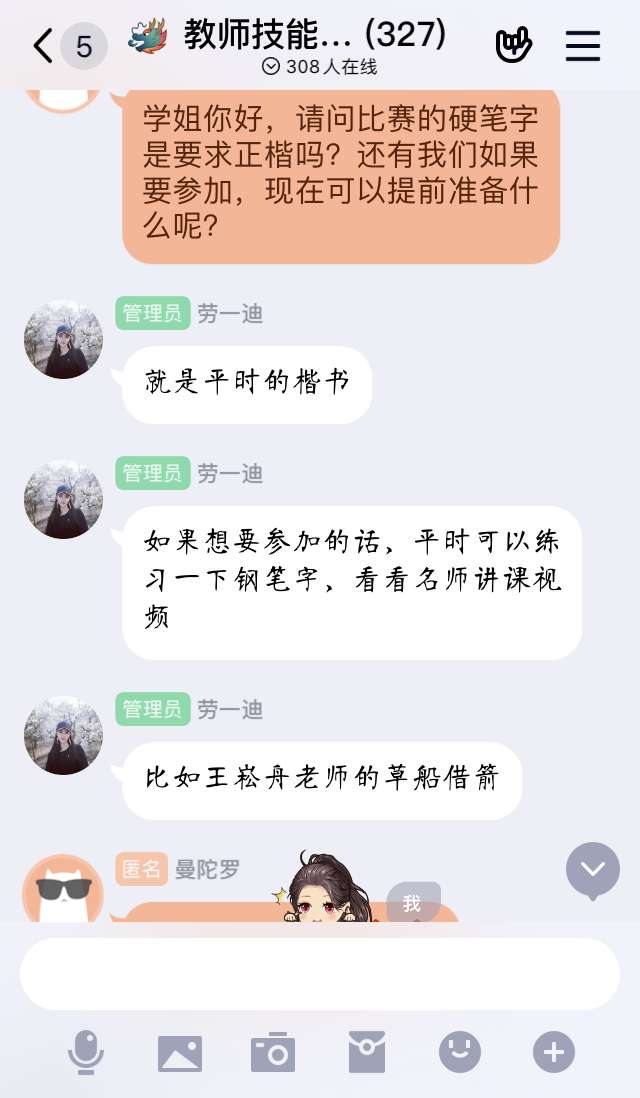
Task: Focus the message input field
Action: click(320, 974)
